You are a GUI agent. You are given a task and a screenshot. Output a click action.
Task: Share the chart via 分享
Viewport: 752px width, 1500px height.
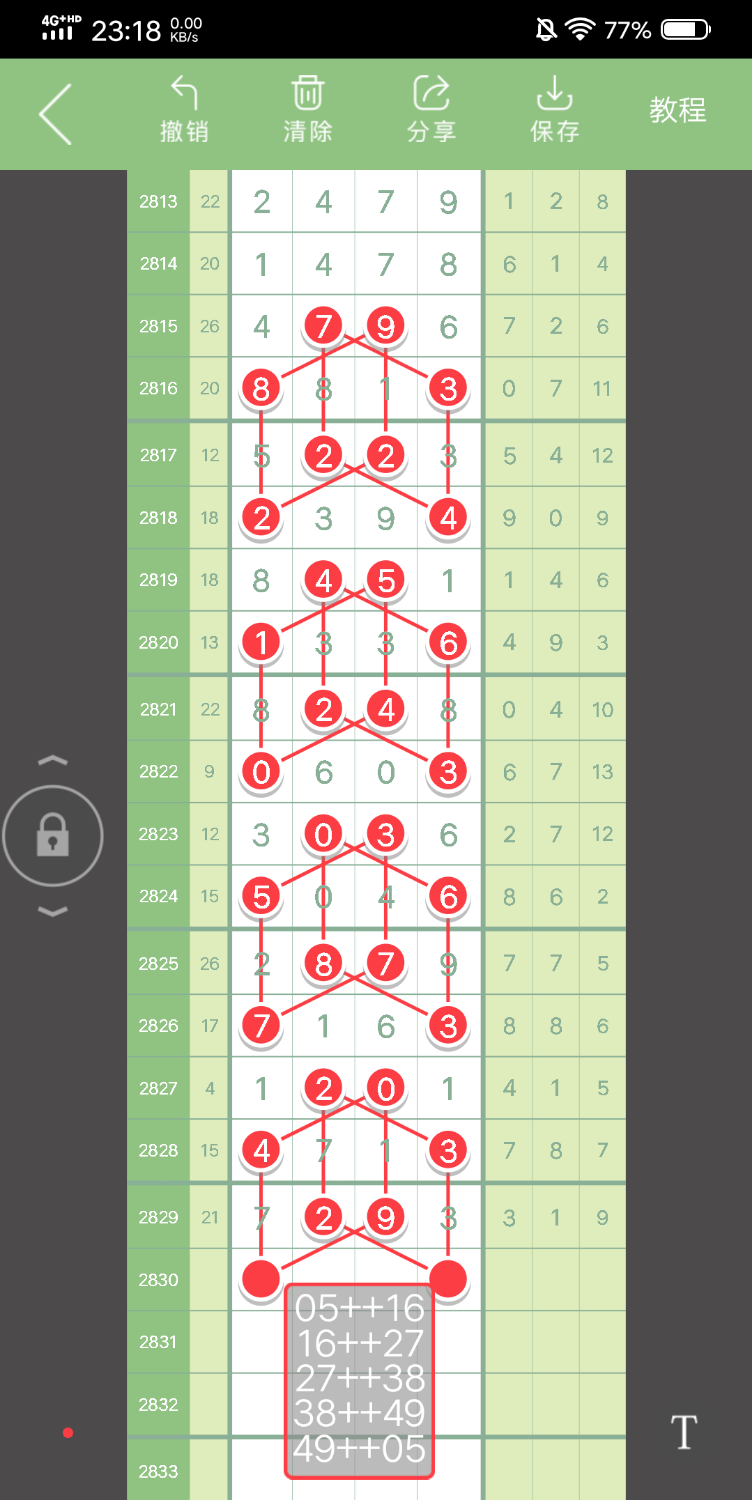click(x=431, y=110)
